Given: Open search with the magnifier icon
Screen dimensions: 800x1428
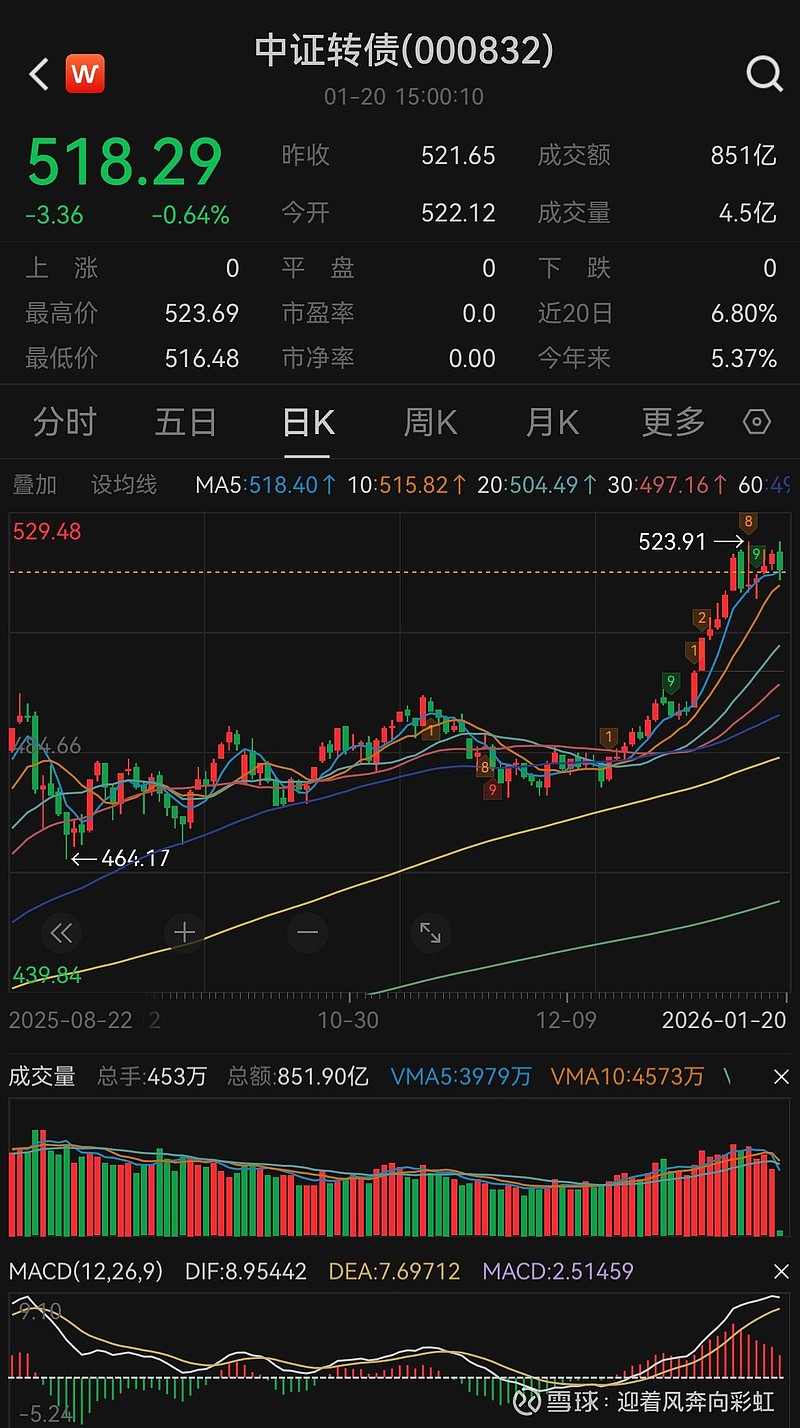Looking at the screenshot, I should (x=764, y=73).
